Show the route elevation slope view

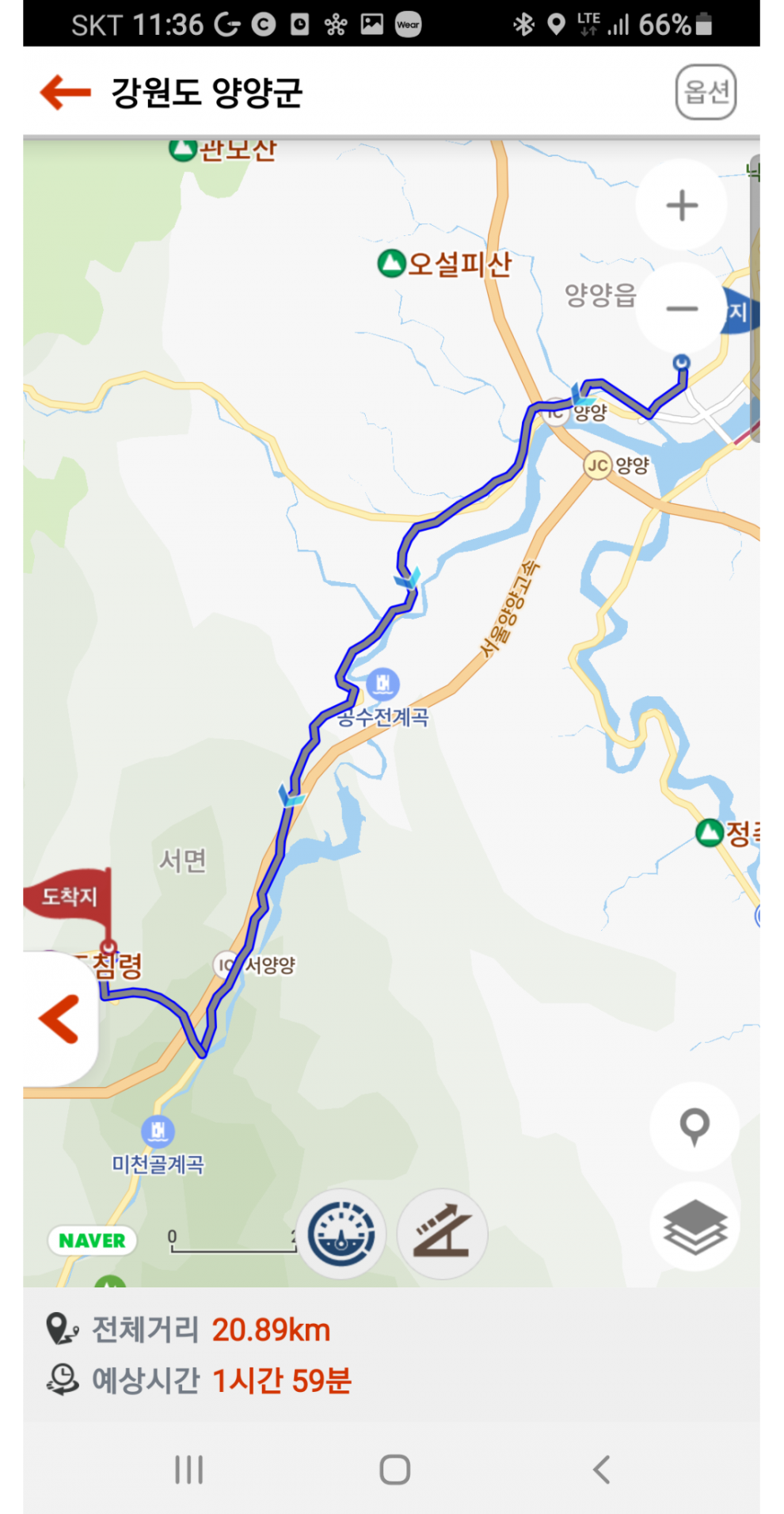click(443, 1234)
